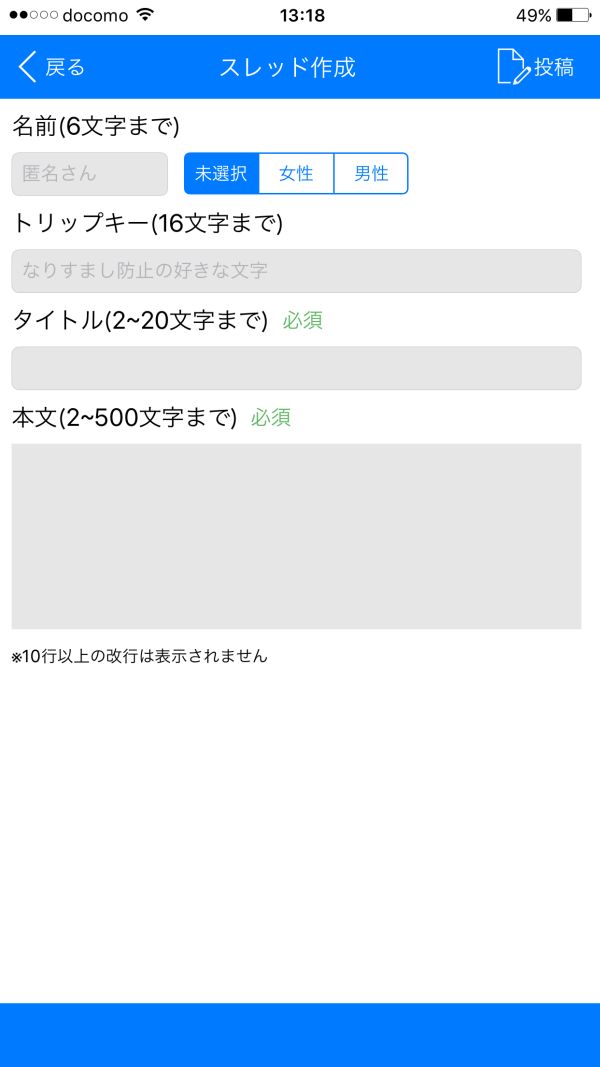Focus the トリップキー input field
The image size is (600, 1067).
(x=296, y=271)
